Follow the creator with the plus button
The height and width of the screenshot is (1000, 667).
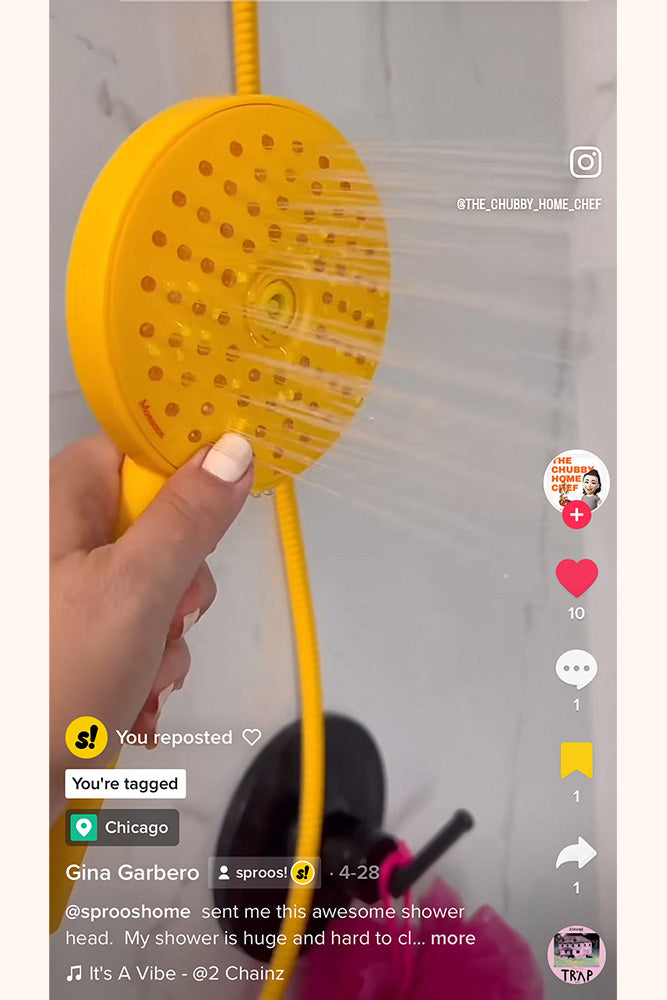[576, 516]
